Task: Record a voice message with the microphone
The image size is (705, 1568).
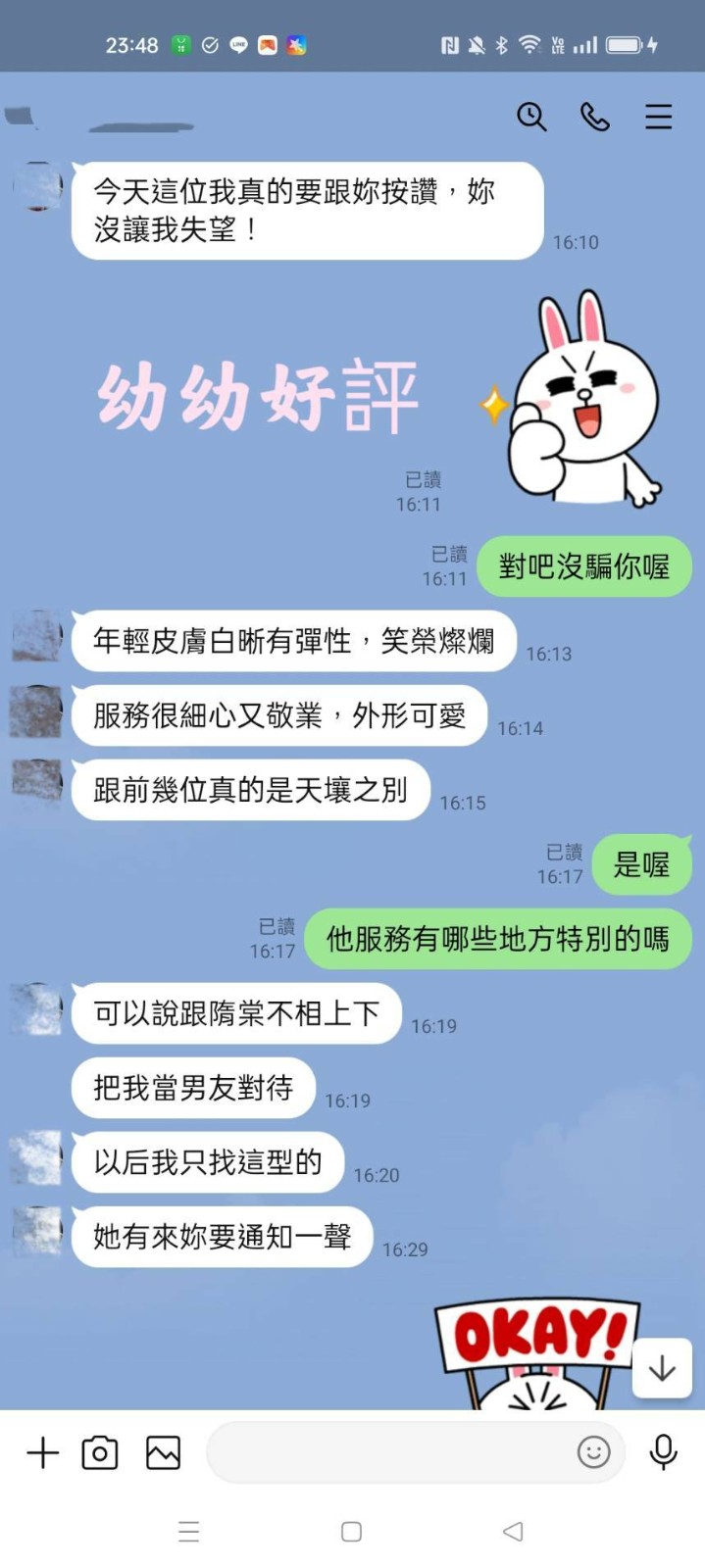Action: click(x=663, y=1451)
